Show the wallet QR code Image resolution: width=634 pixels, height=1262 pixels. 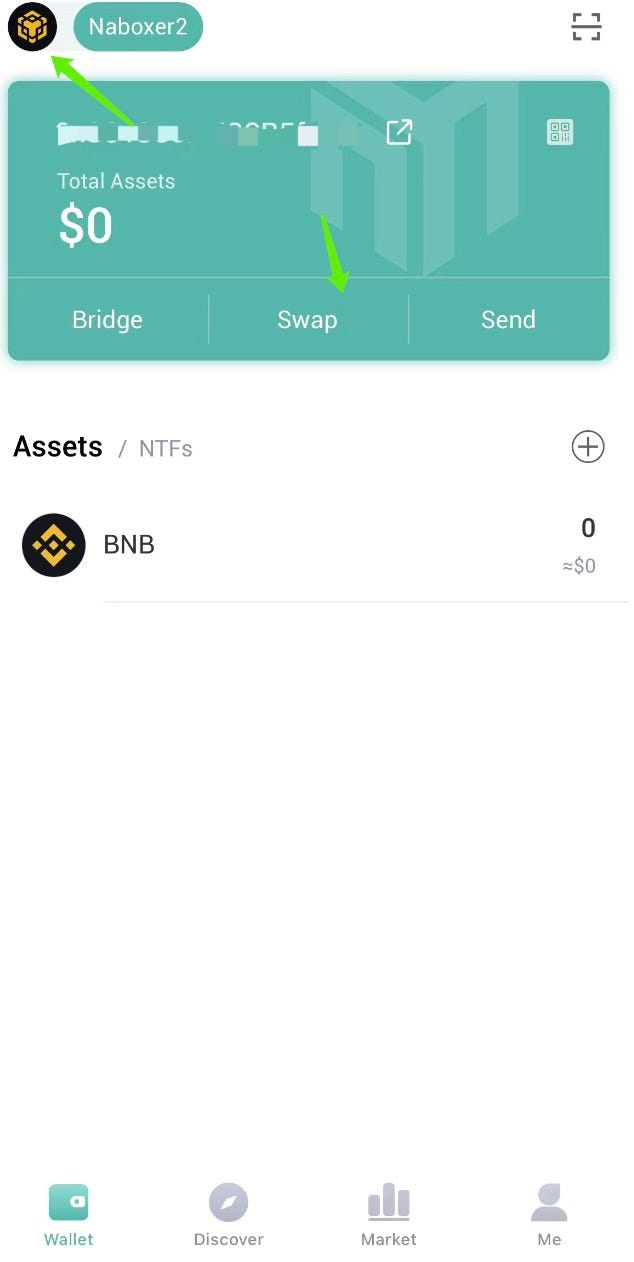[x=560, y=132]
